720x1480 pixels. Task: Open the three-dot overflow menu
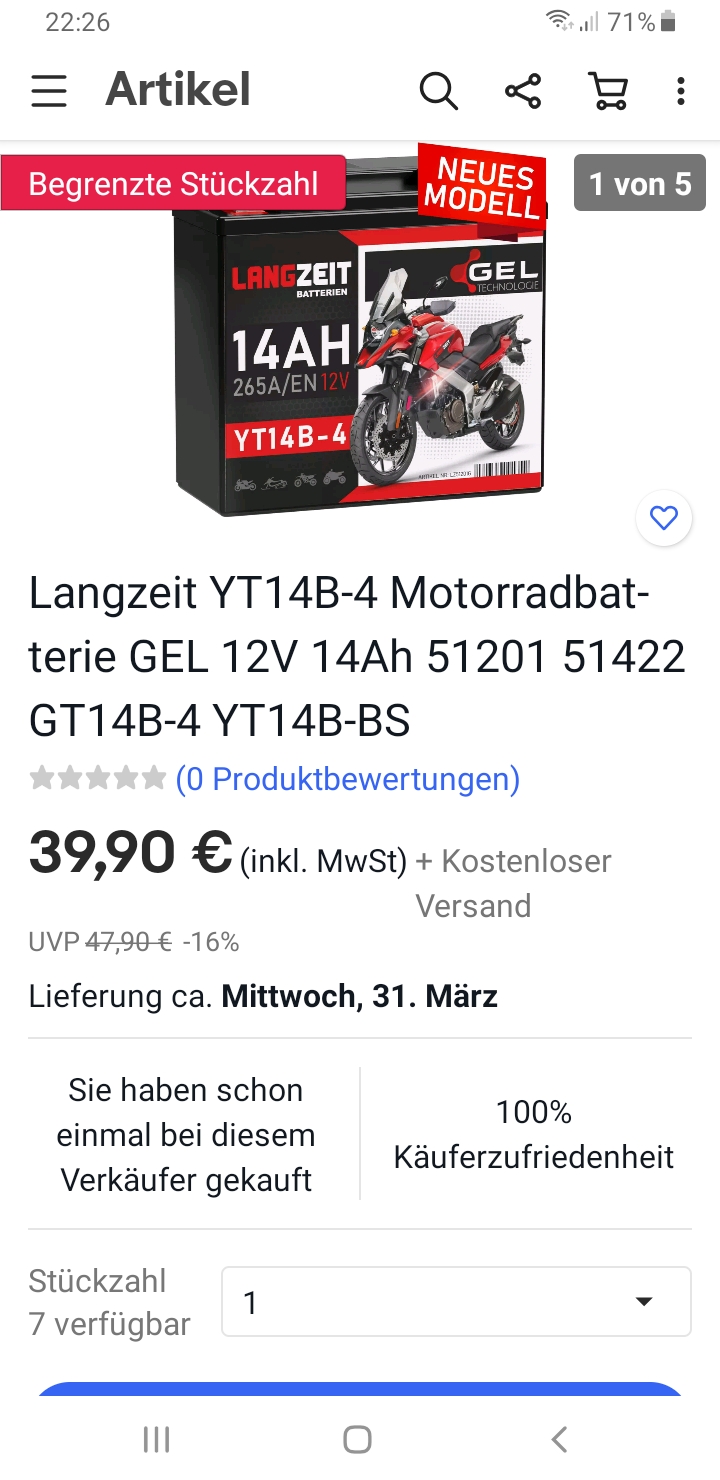point(681,91)
